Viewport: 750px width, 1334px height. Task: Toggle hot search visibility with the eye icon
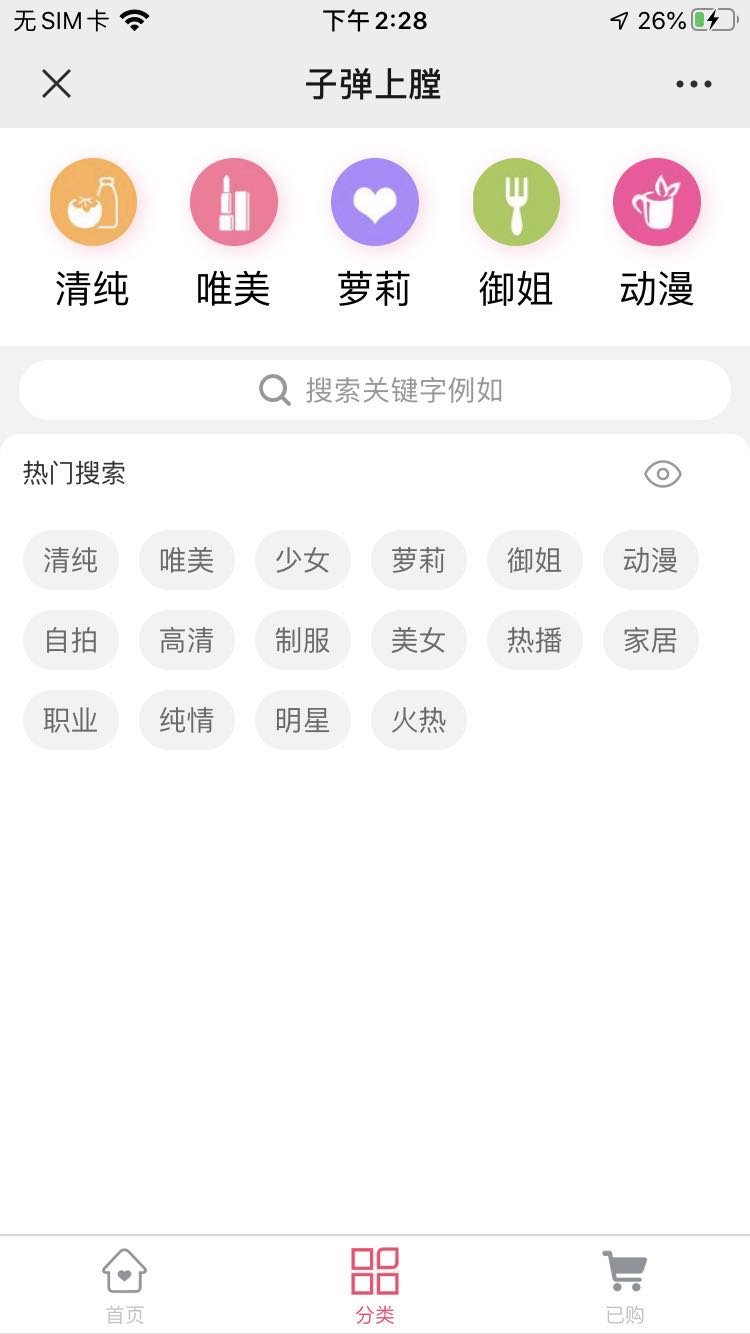663,474
